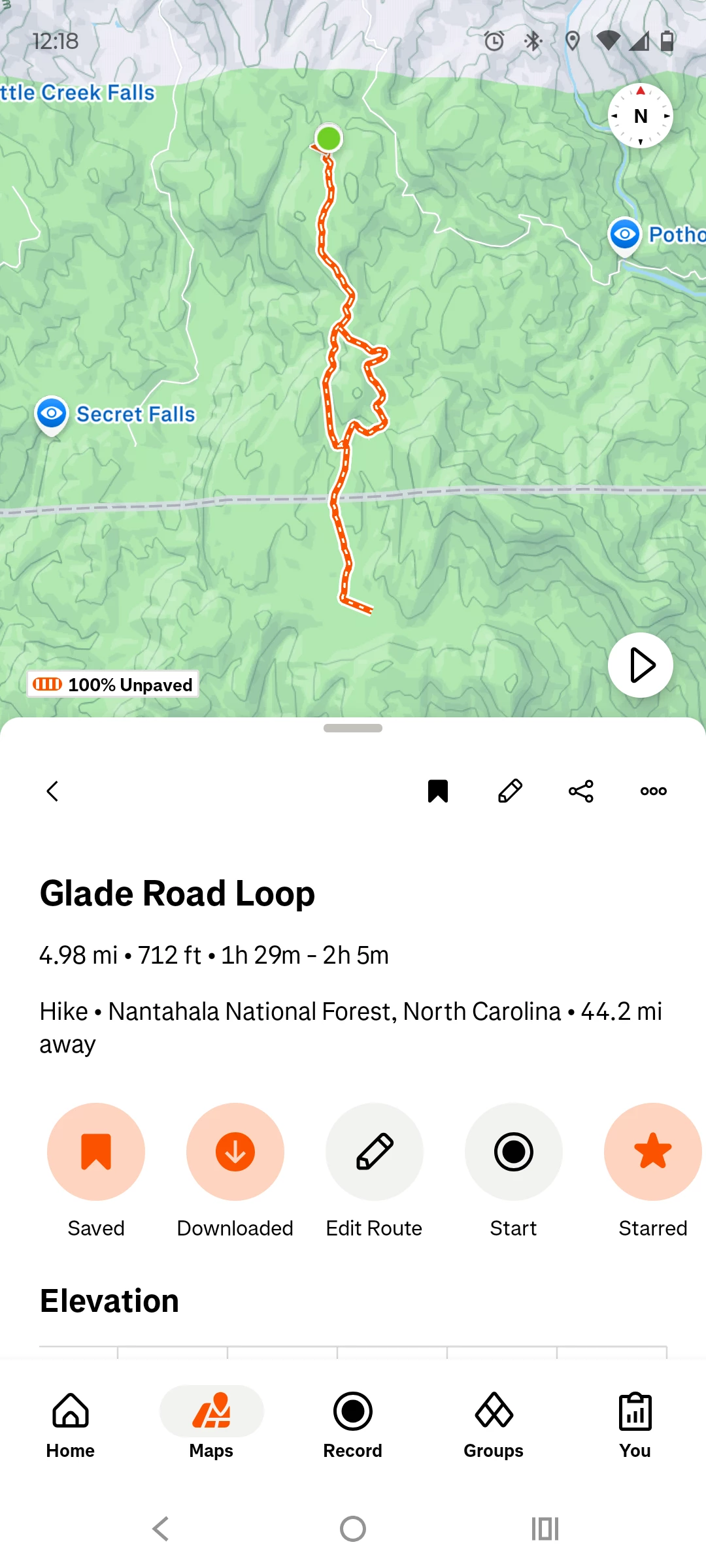Unstar the route via Starred button
706x1568 pixels.
(x=652, y=1152)
